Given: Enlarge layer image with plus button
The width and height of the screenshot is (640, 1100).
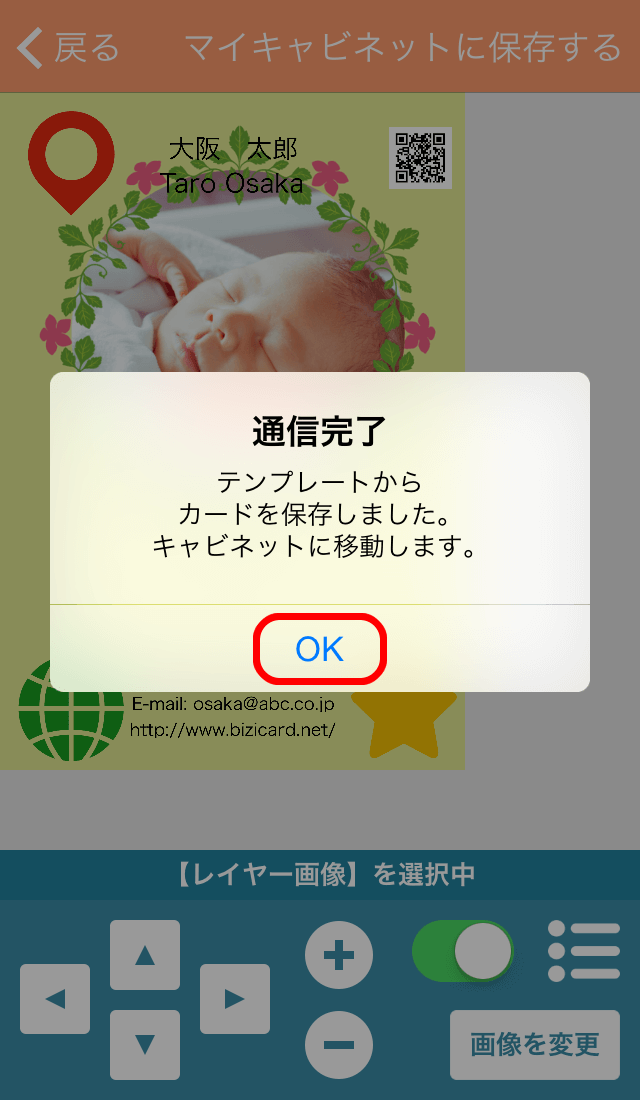Looking at the screenshot, I should pyautogui.click(x=339, y=955).
